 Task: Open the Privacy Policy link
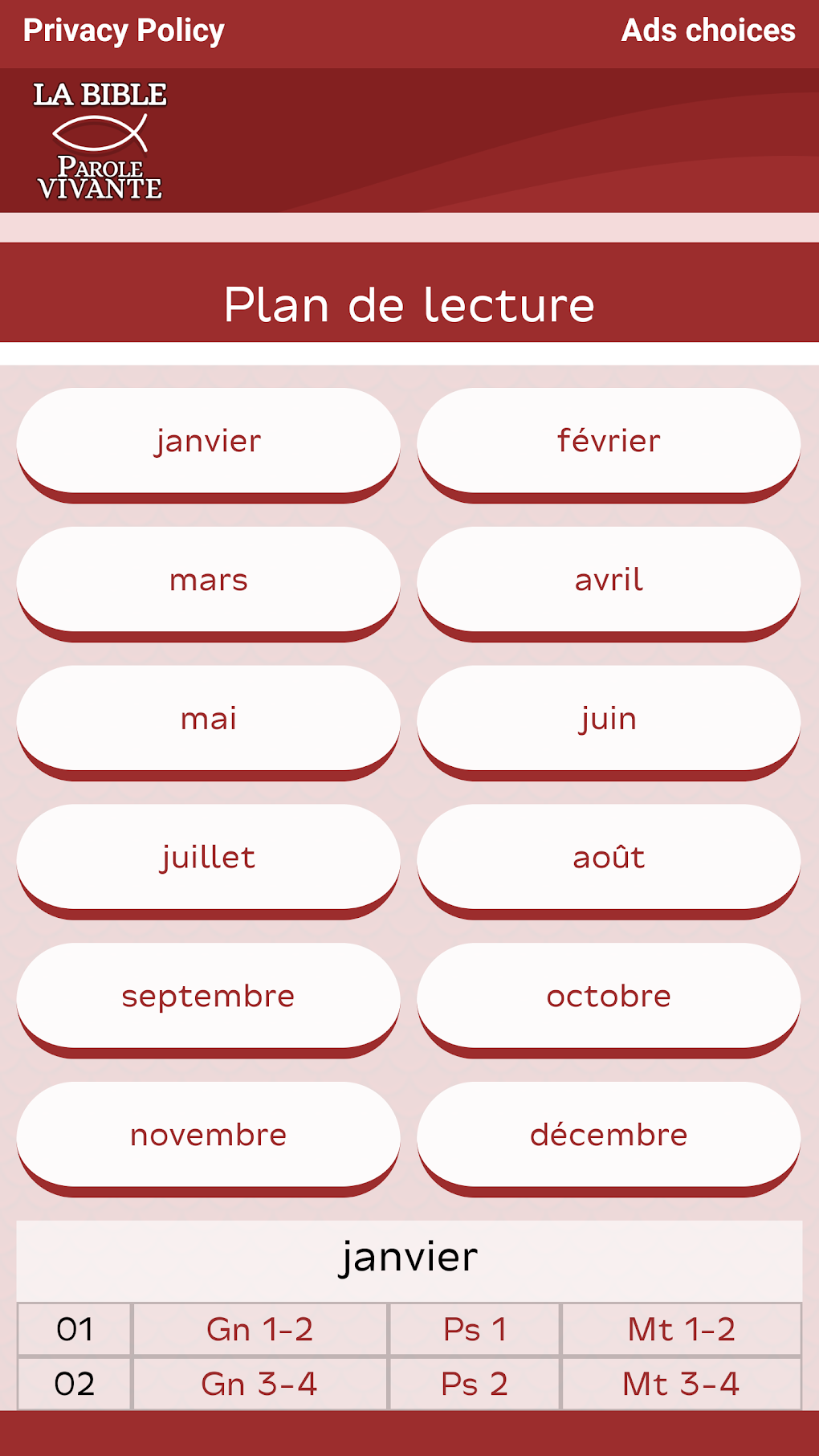[124, 31]
